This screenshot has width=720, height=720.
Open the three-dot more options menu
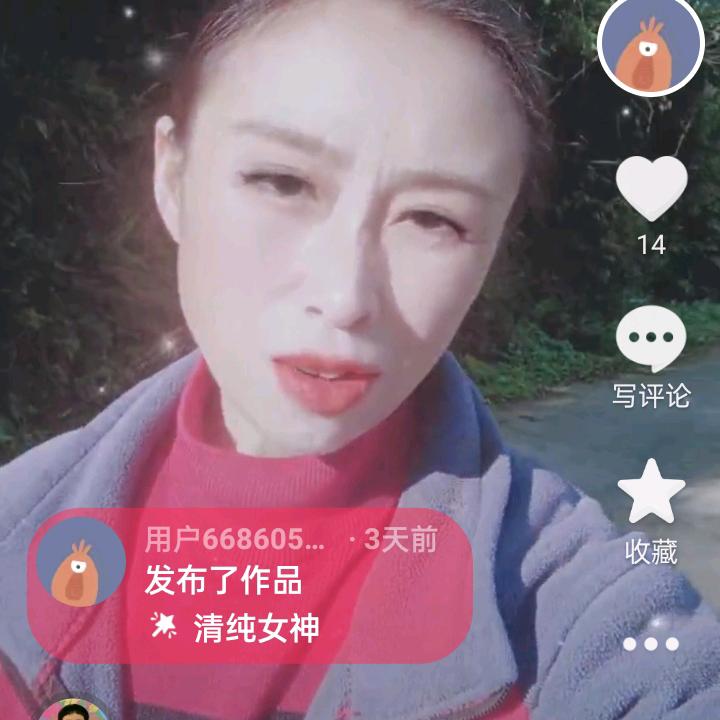pyautogui.click(x=651, y=643)
